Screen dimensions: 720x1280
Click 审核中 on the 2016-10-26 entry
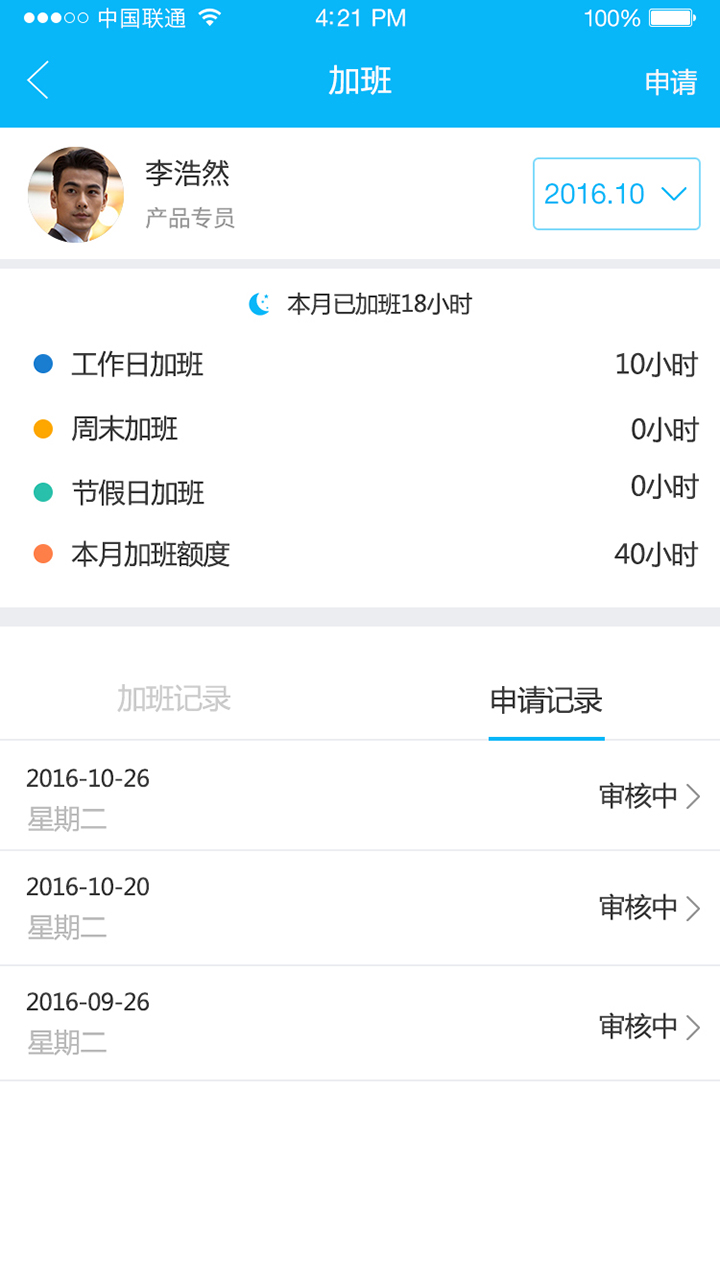[x=641, y=795]
